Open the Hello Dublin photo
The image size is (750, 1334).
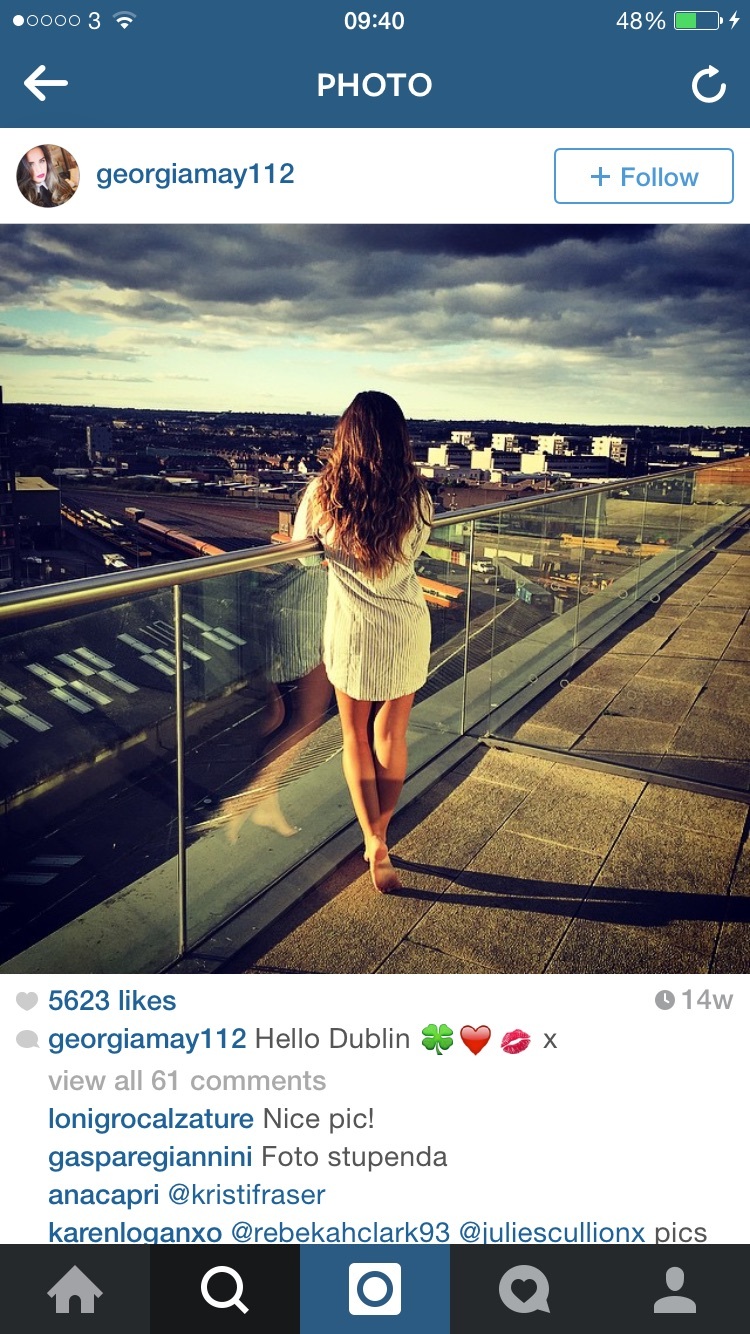click(x=375, y=598)
